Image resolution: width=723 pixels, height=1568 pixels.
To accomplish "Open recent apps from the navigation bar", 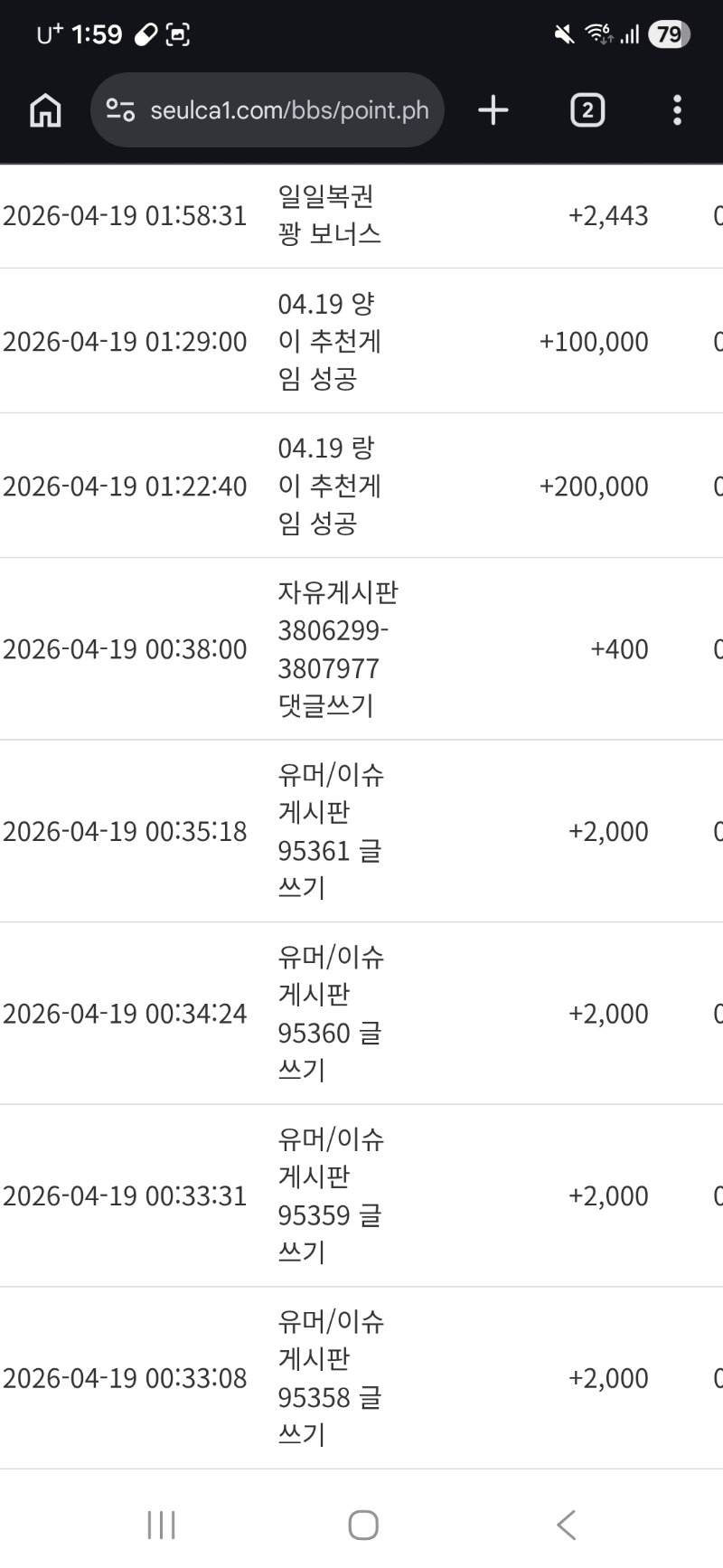I will (161, 1525).
